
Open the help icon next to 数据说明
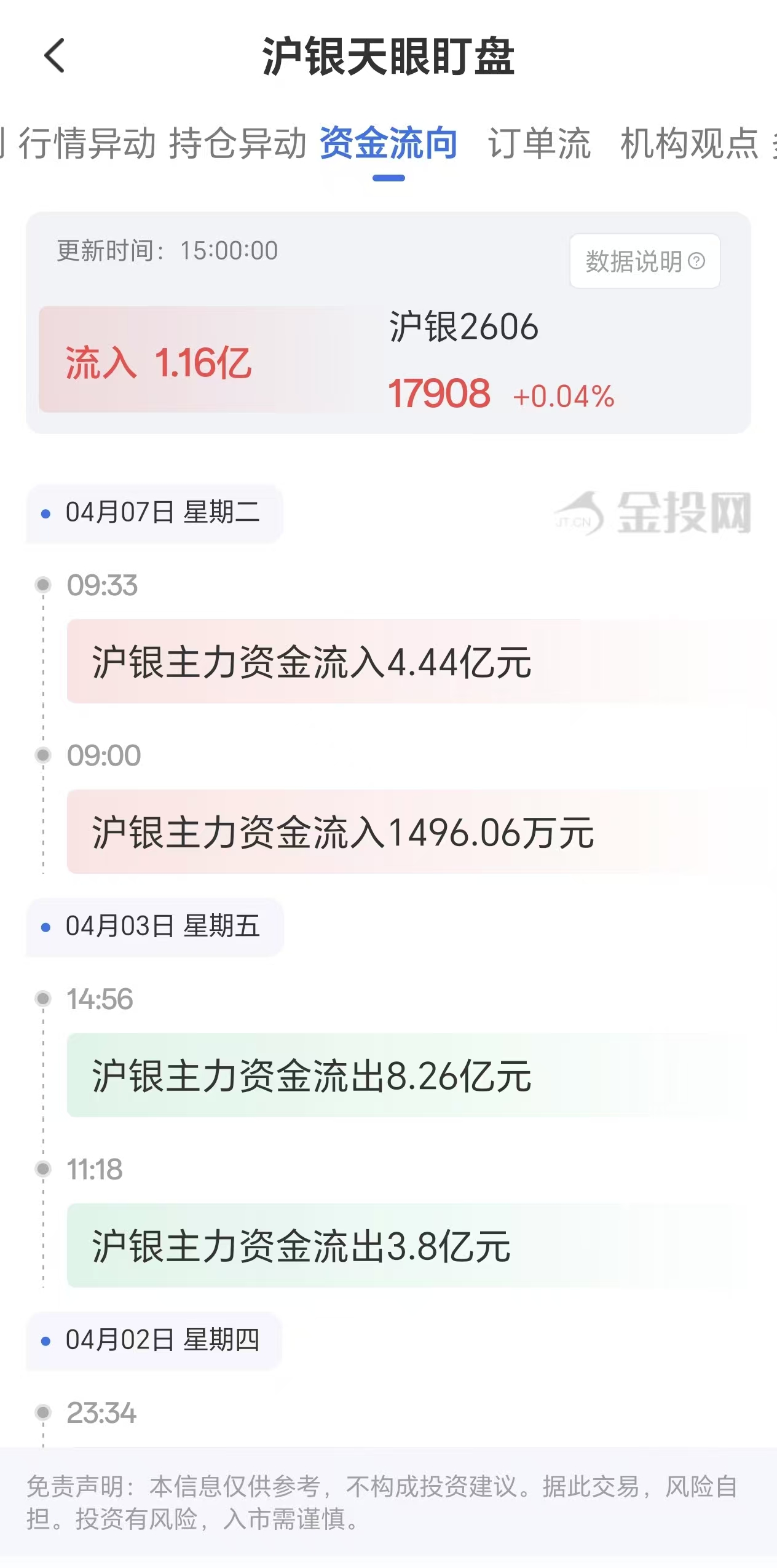click(697, 261)
